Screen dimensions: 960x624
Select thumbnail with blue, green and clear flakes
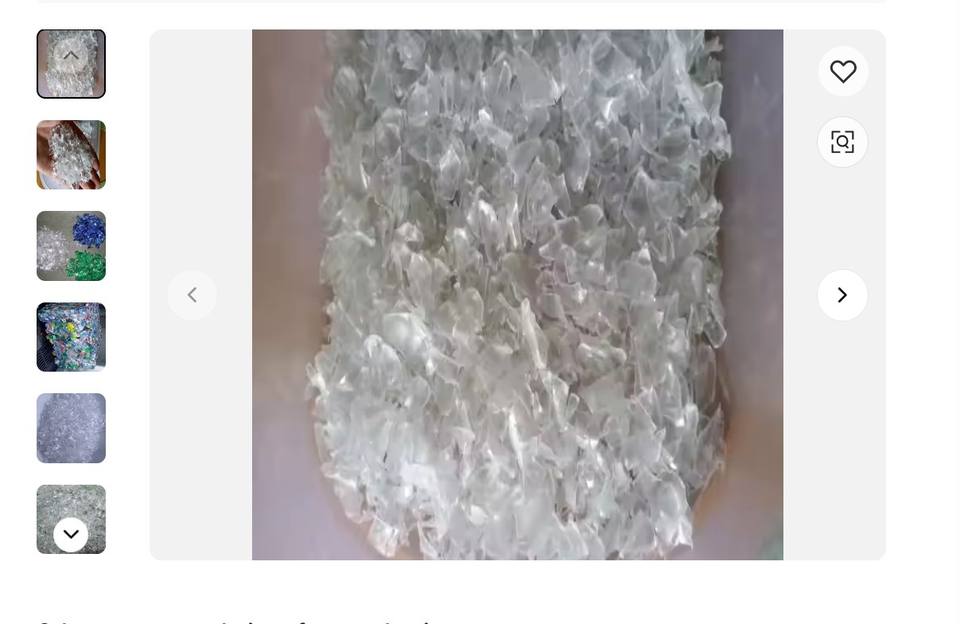(x=71, y=246)
